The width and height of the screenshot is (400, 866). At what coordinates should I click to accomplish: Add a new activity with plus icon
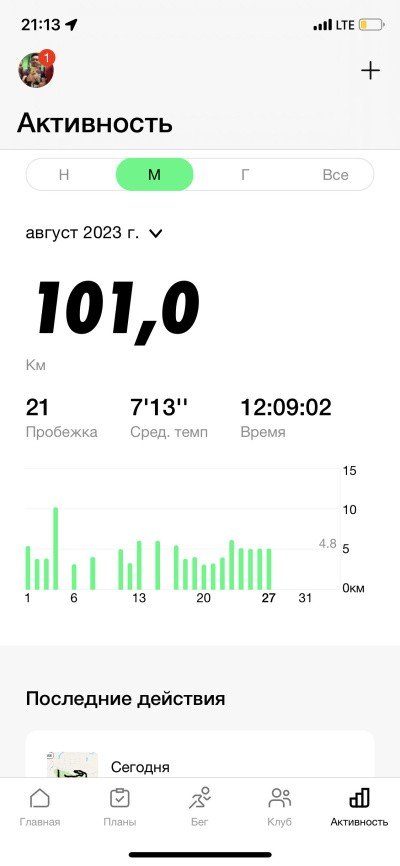coord(370,71)
